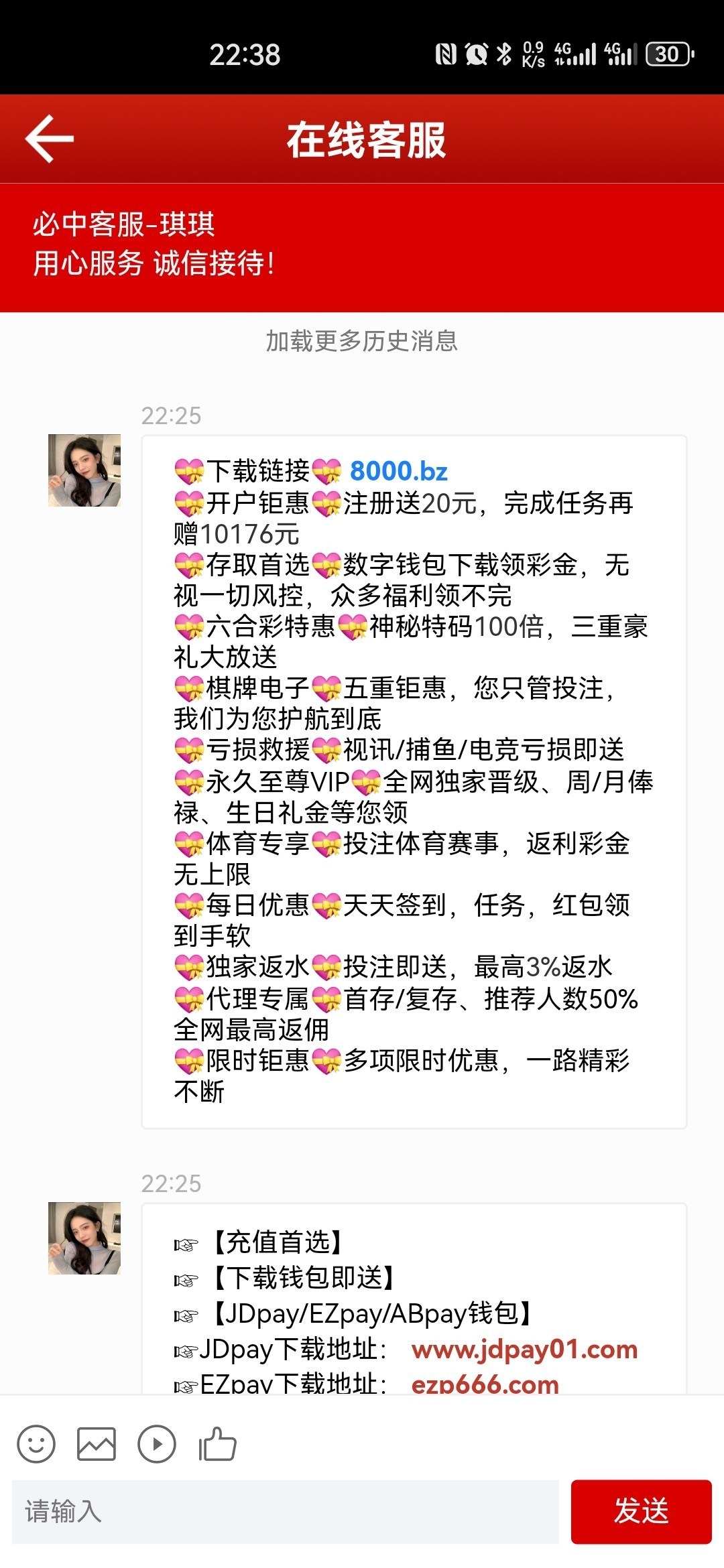
Task: Load more history messages
Action: click(x=361, y=341)
